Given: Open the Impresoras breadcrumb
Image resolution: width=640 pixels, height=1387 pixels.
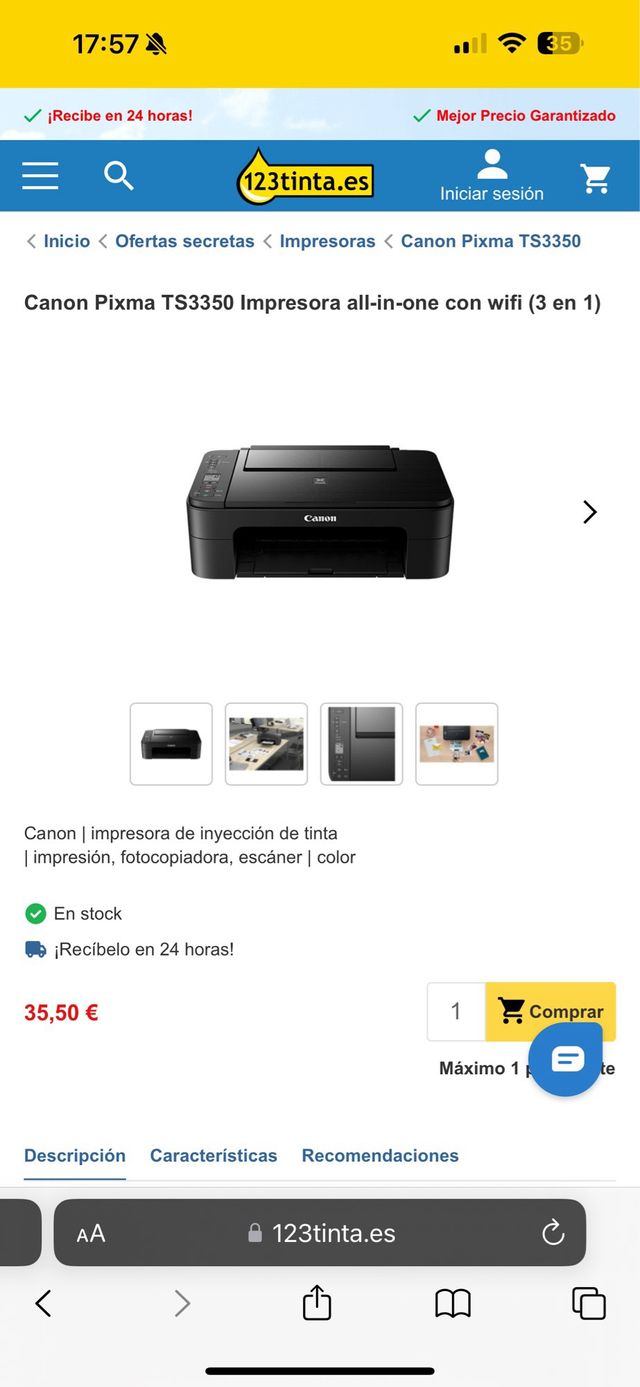Looking at the screenshot, I should click(327, 241).
